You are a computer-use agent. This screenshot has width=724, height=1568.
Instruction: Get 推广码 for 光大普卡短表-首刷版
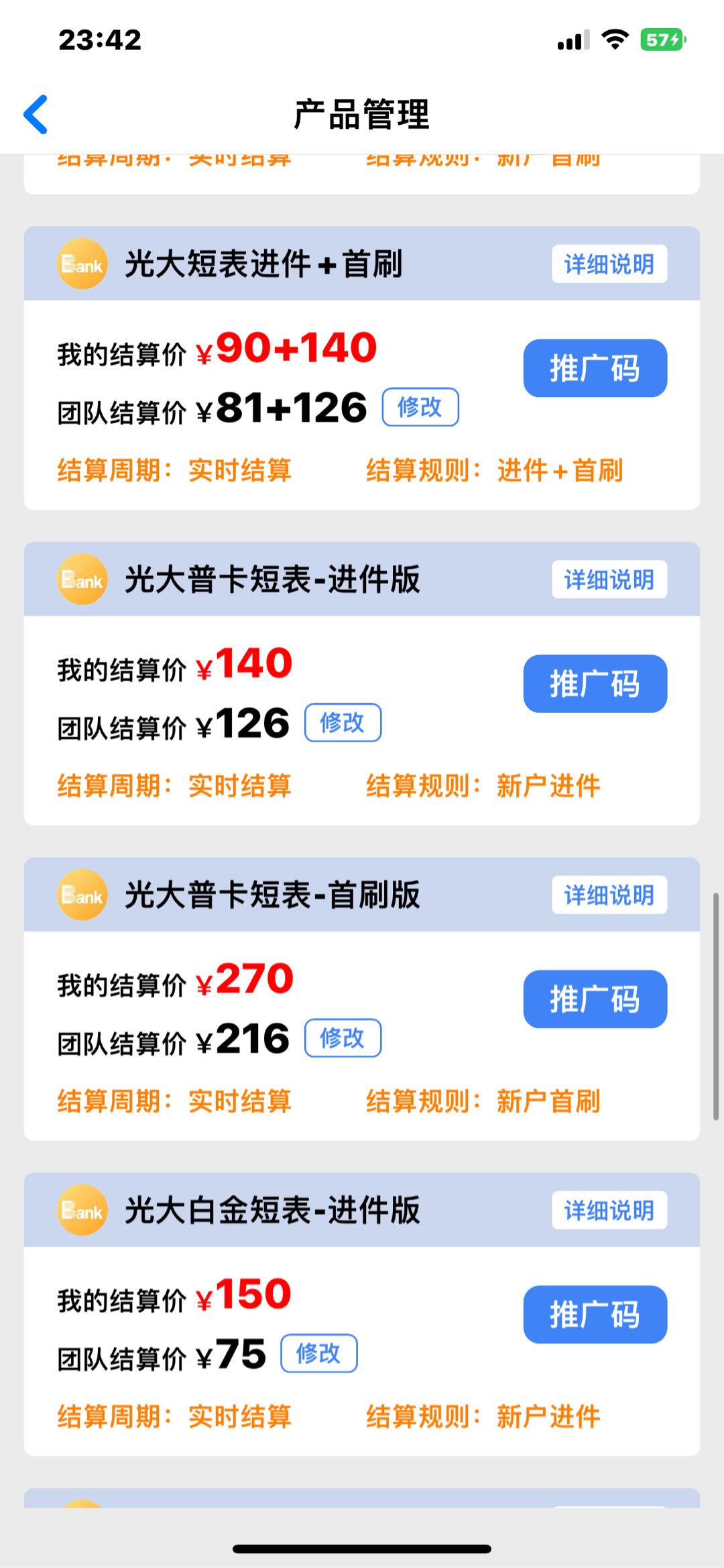tap(595, 999)
